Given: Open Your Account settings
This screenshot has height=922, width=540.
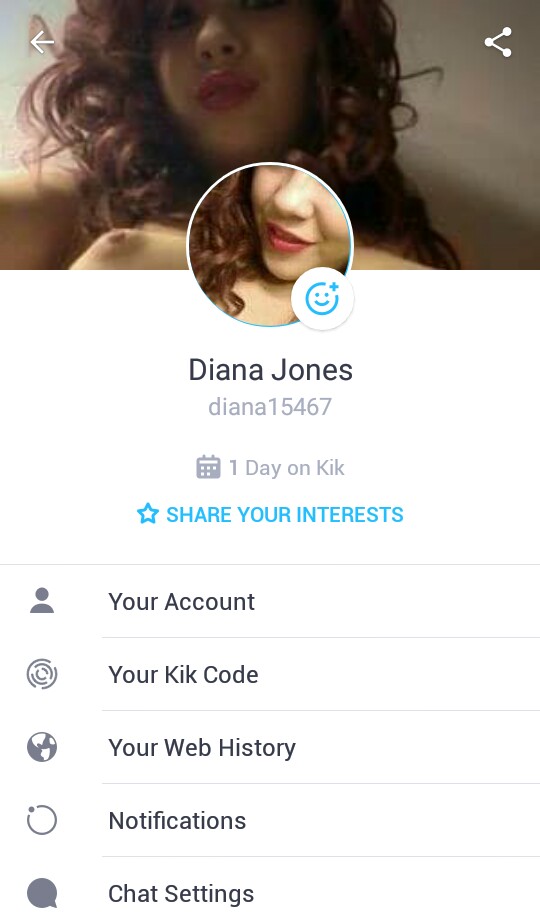Looking at the screenshot, I should 270,602.
